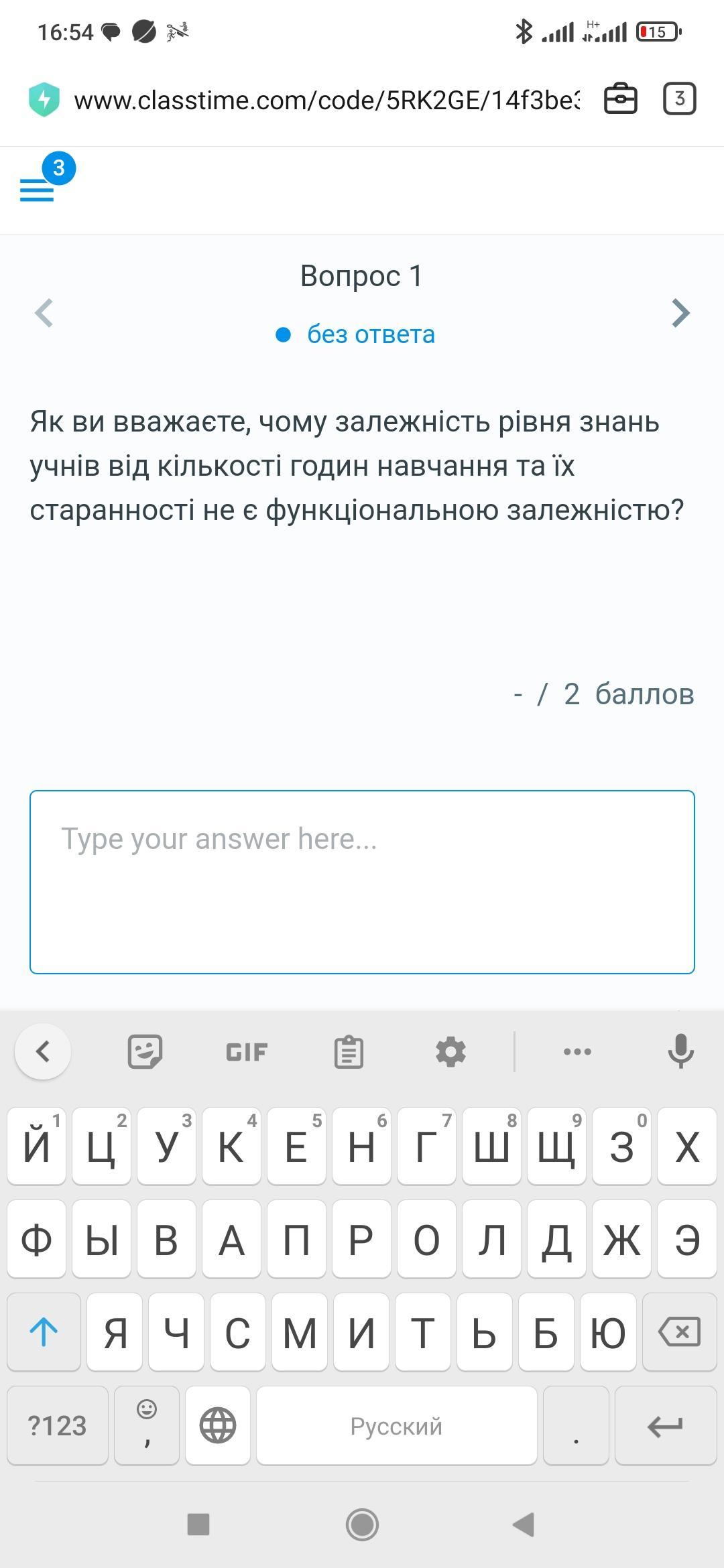Viewport: 724px width, 1568px height.
Task: Tap the shift arrow key
Action: pos(44,1331)
